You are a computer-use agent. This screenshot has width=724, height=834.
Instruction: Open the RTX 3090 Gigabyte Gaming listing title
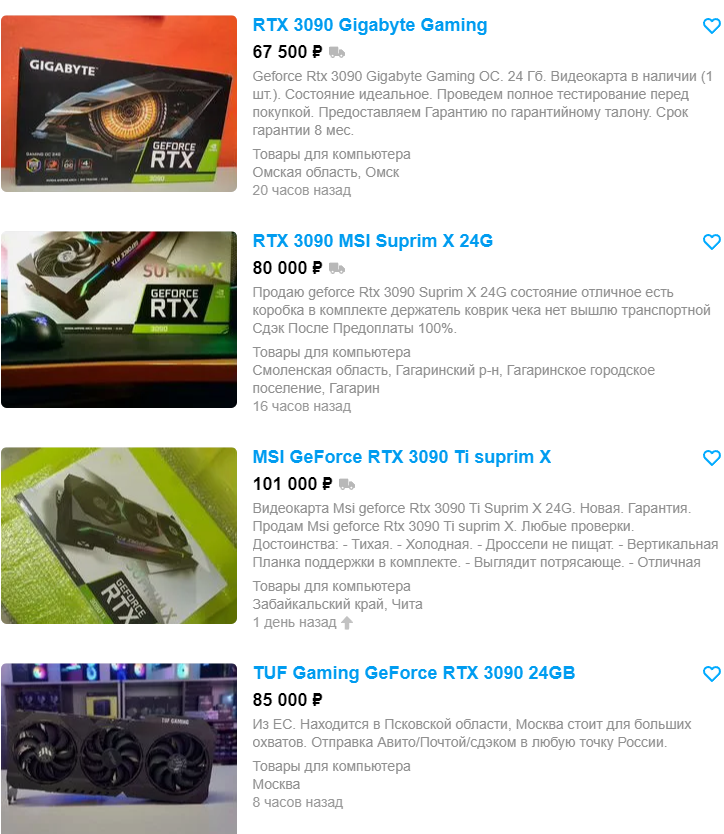tap(370, 25)
